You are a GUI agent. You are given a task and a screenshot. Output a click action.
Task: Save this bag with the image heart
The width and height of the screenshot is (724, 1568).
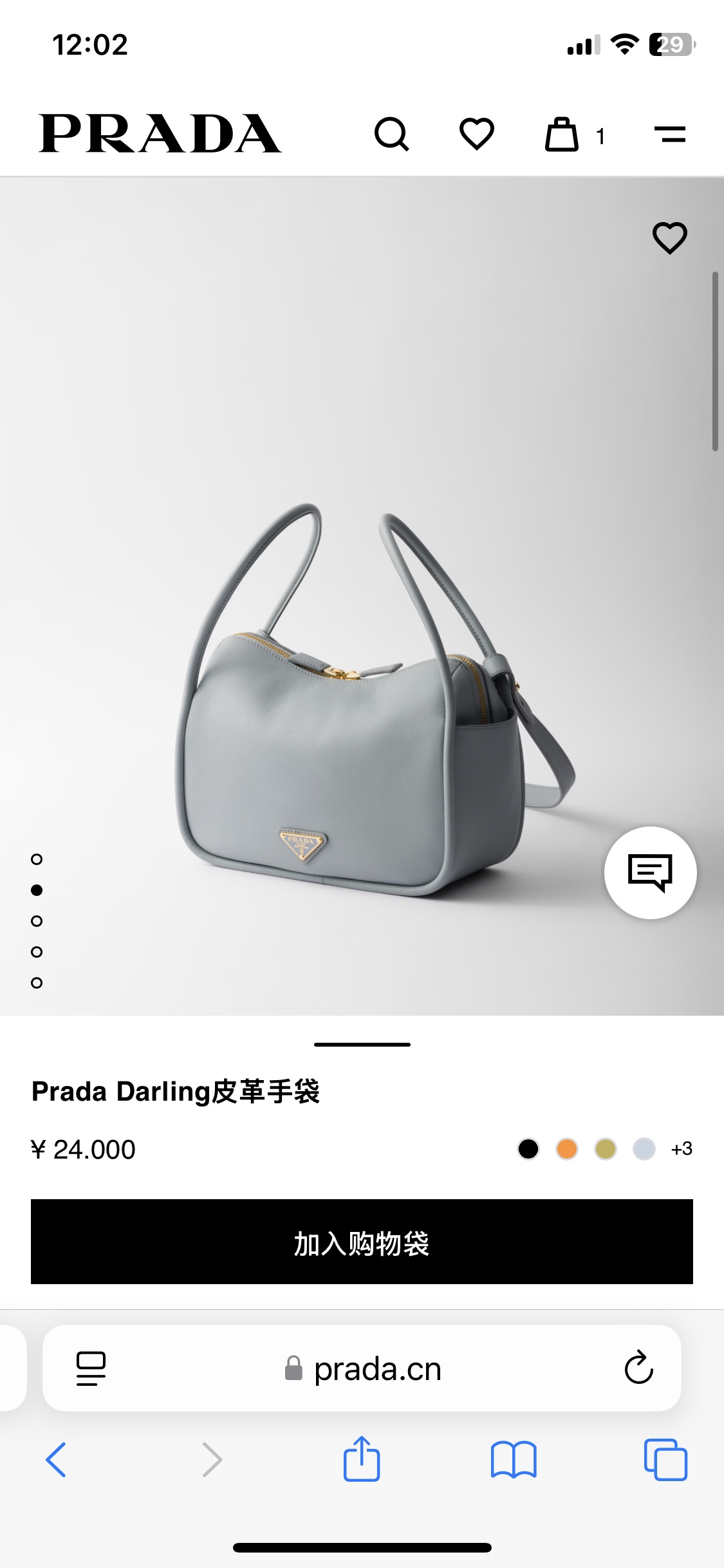tap(670, 238)
